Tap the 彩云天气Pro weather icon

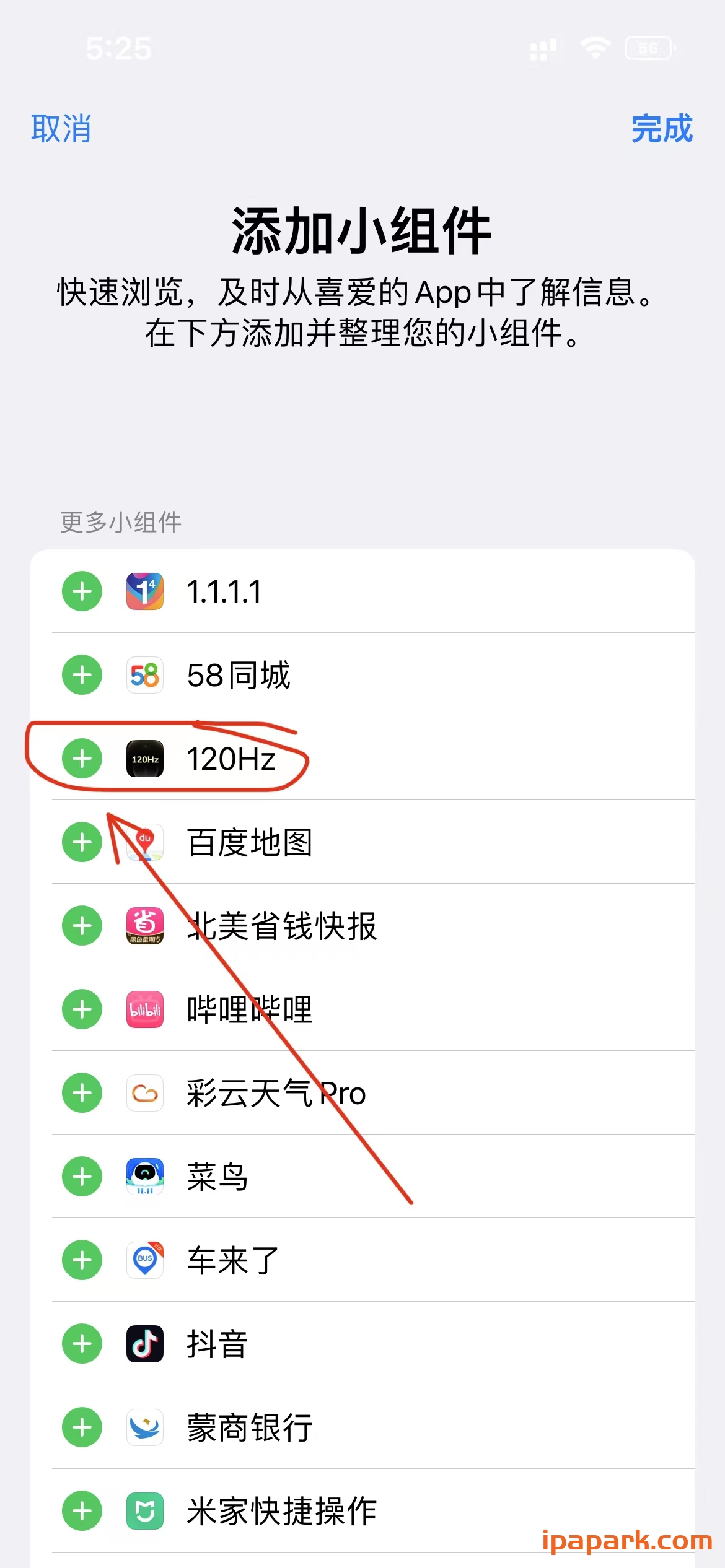(144, 1093)
